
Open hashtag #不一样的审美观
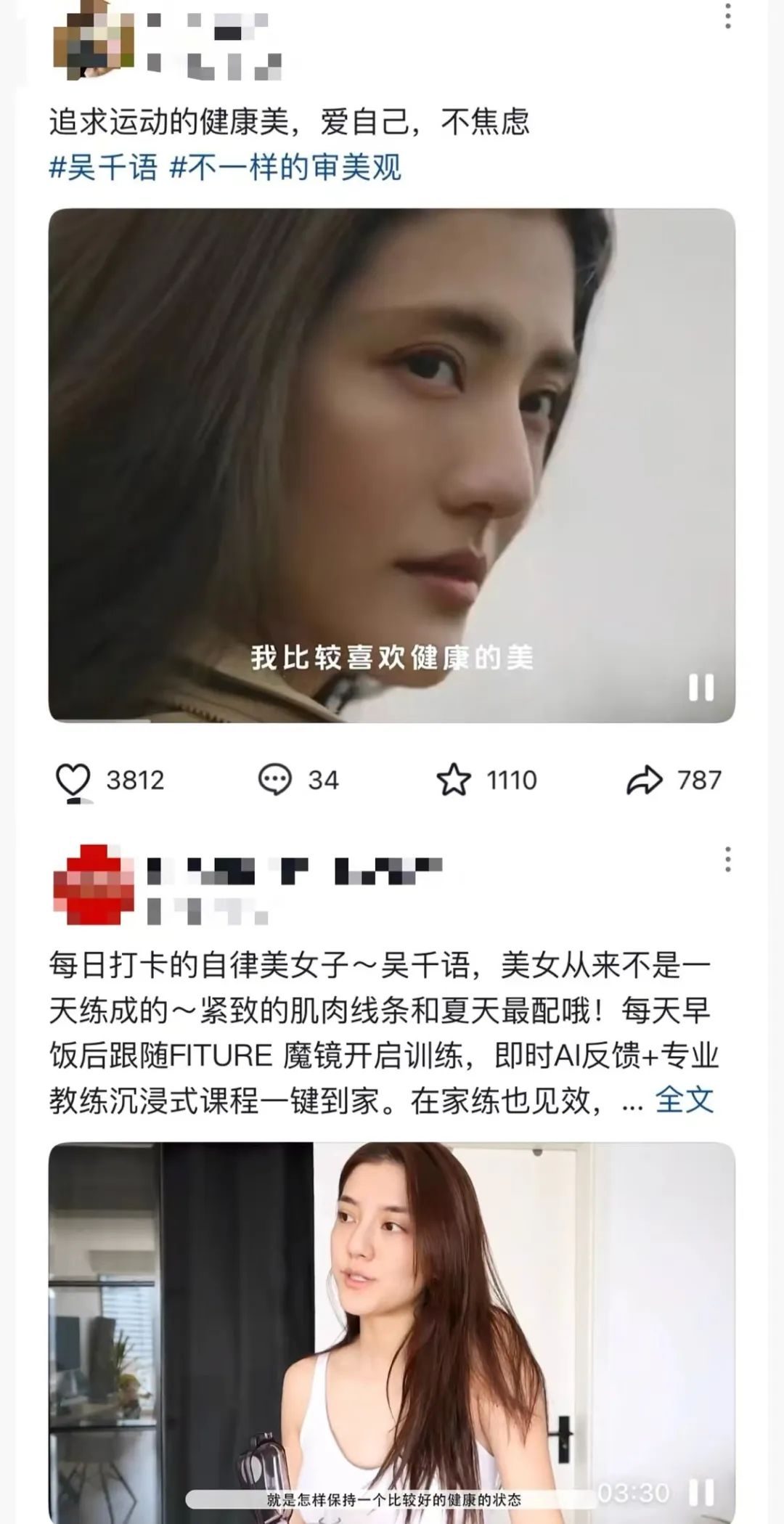[285, 168]
